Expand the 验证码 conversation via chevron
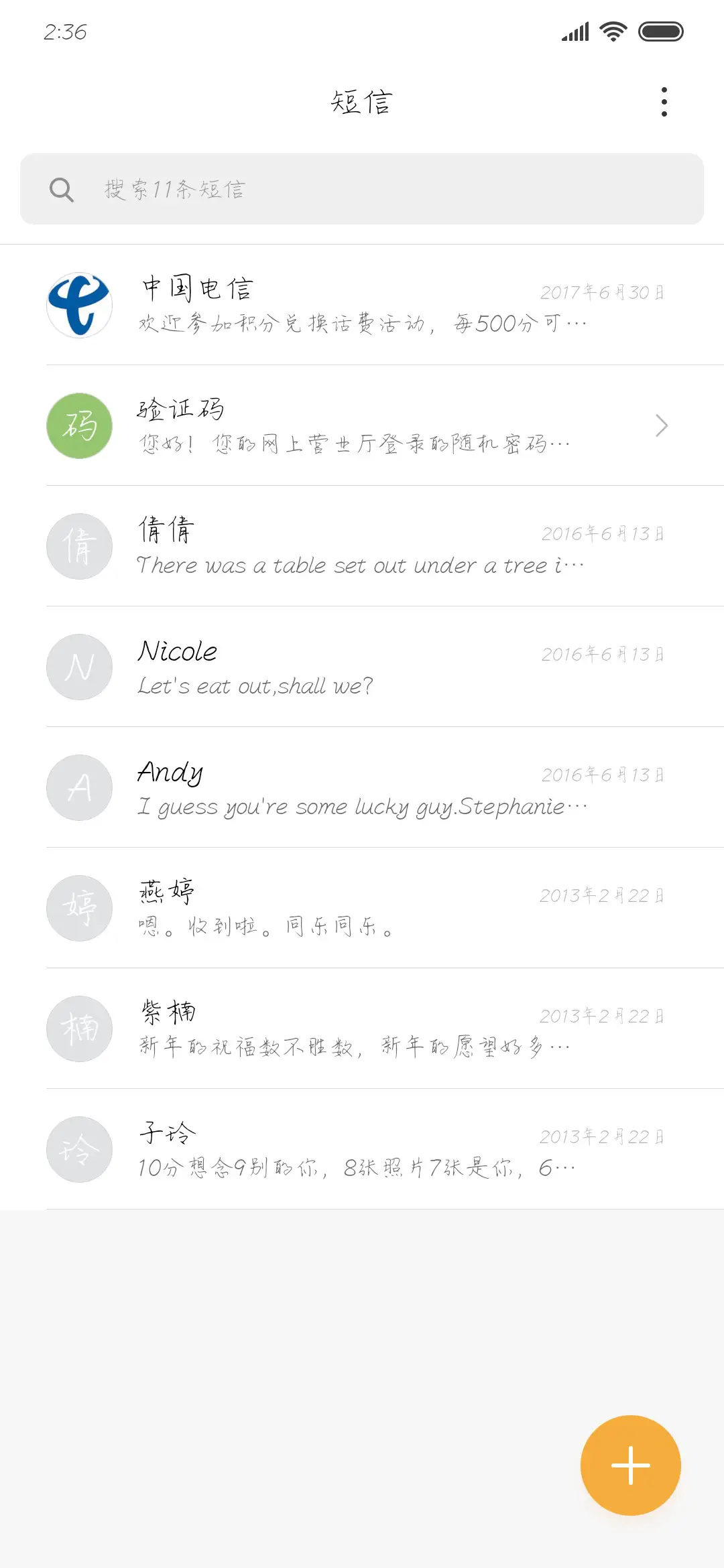 point(662,426)
